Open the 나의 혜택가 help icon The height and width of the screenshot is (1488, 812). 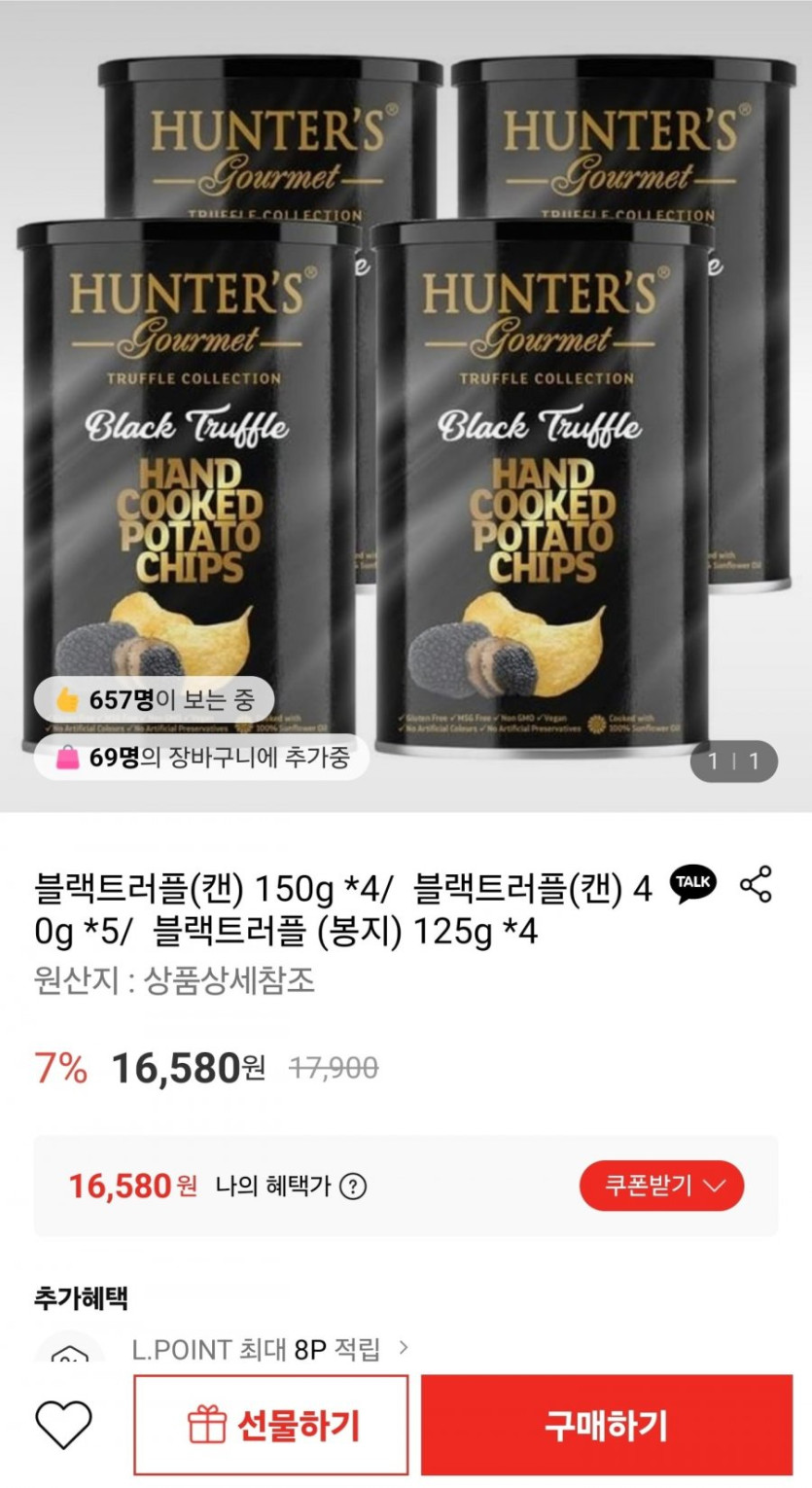tap(354, 1187)
